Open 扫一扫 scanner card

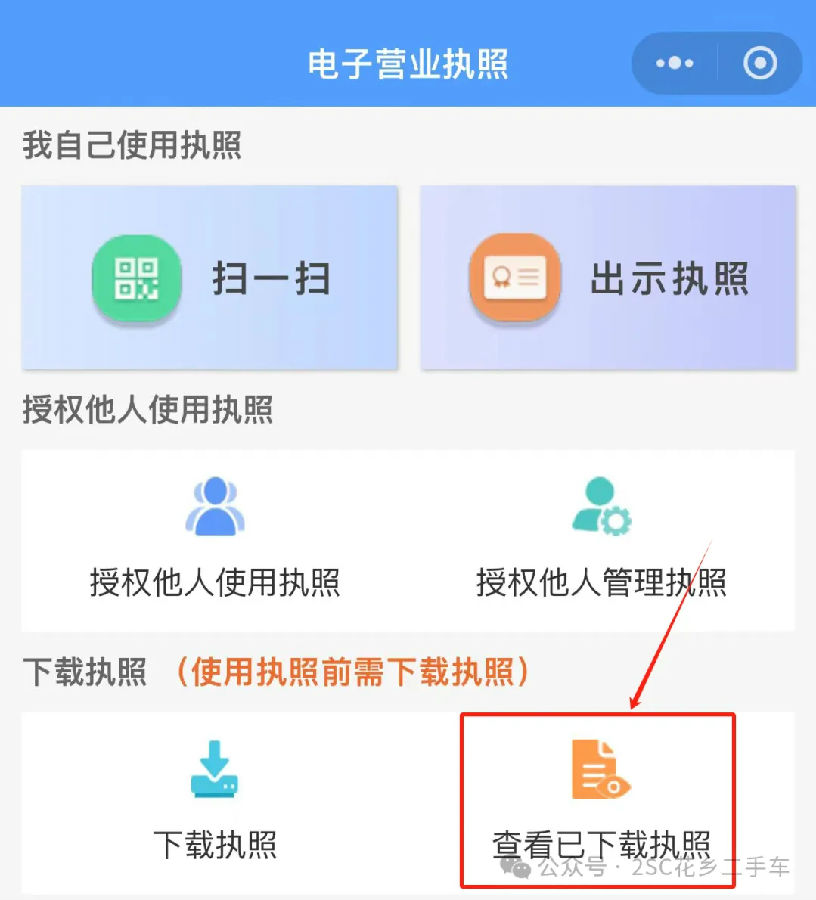(210, 278)
